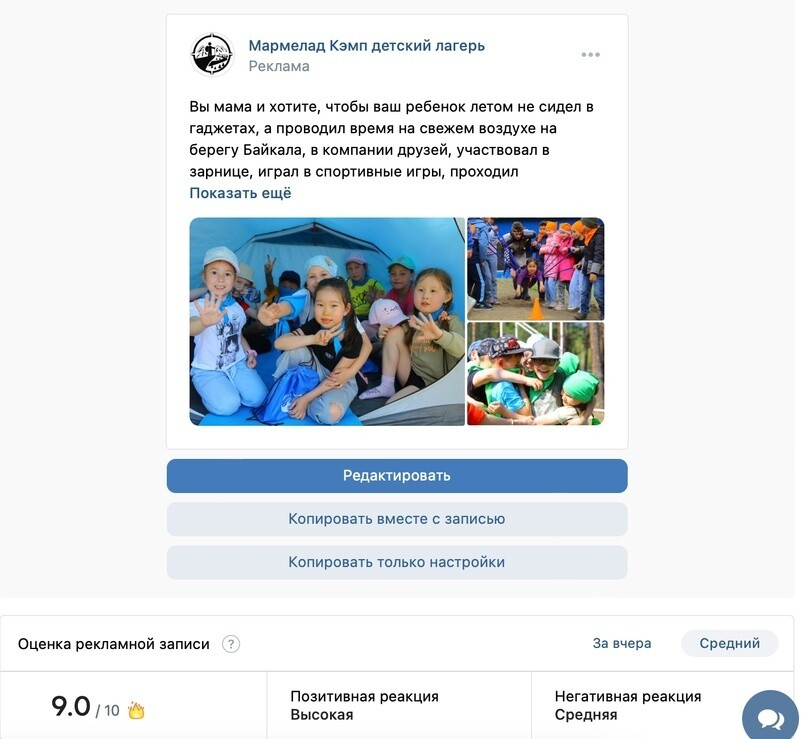Expand the post text via Показать ещё

click(x=240, y=193)
